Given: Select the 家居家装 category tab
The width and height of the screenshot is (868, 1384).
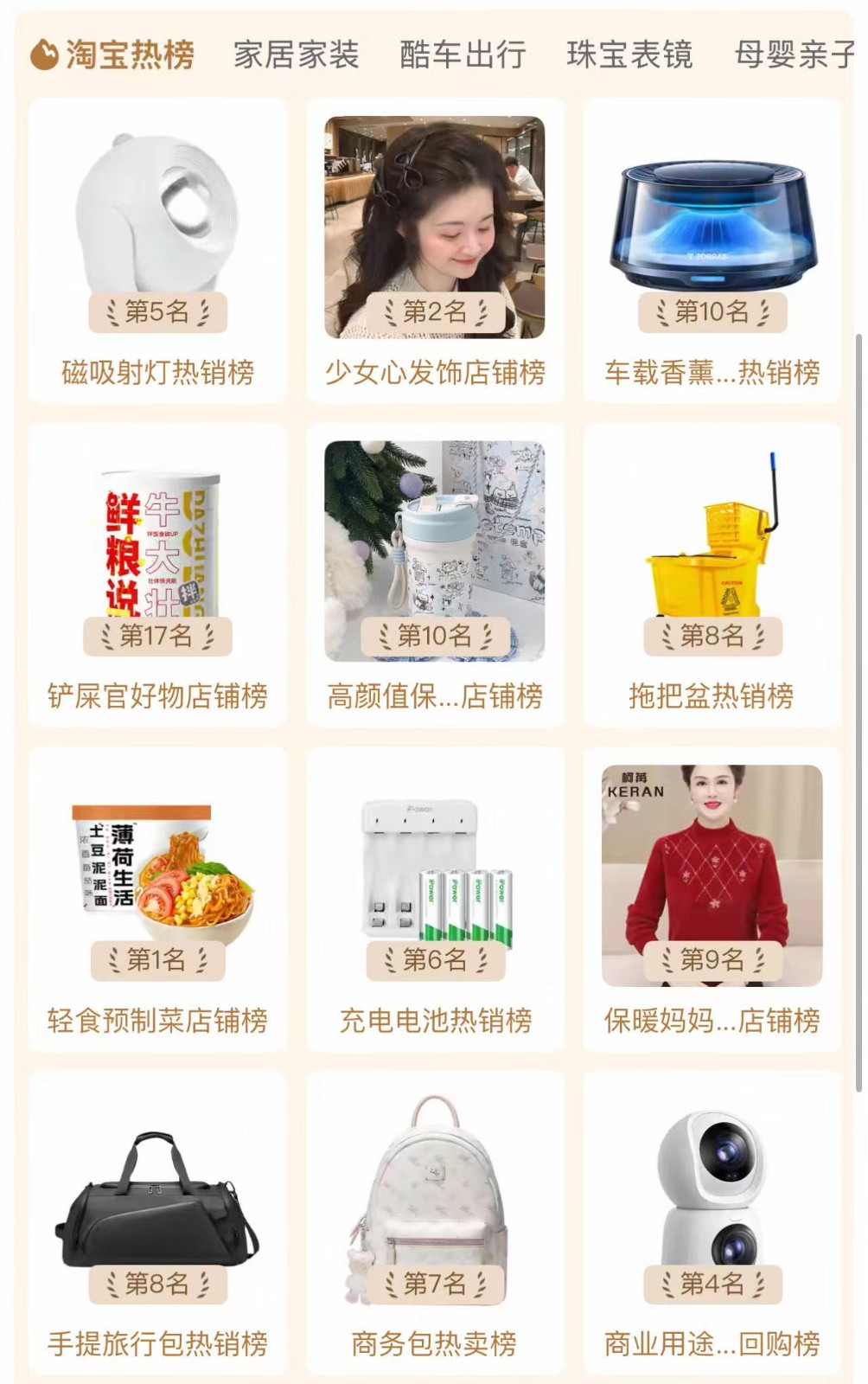Looking at the screenshot, I should (296, 54).
